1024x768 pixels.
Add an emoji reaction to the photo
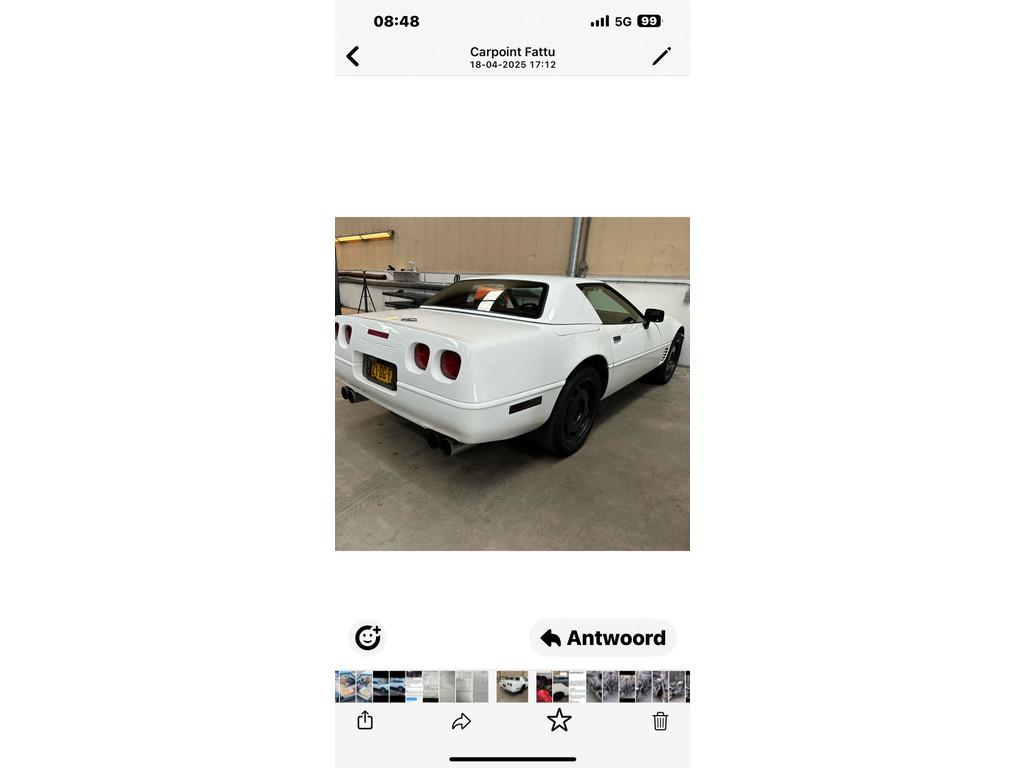click(x=367, y=637)
